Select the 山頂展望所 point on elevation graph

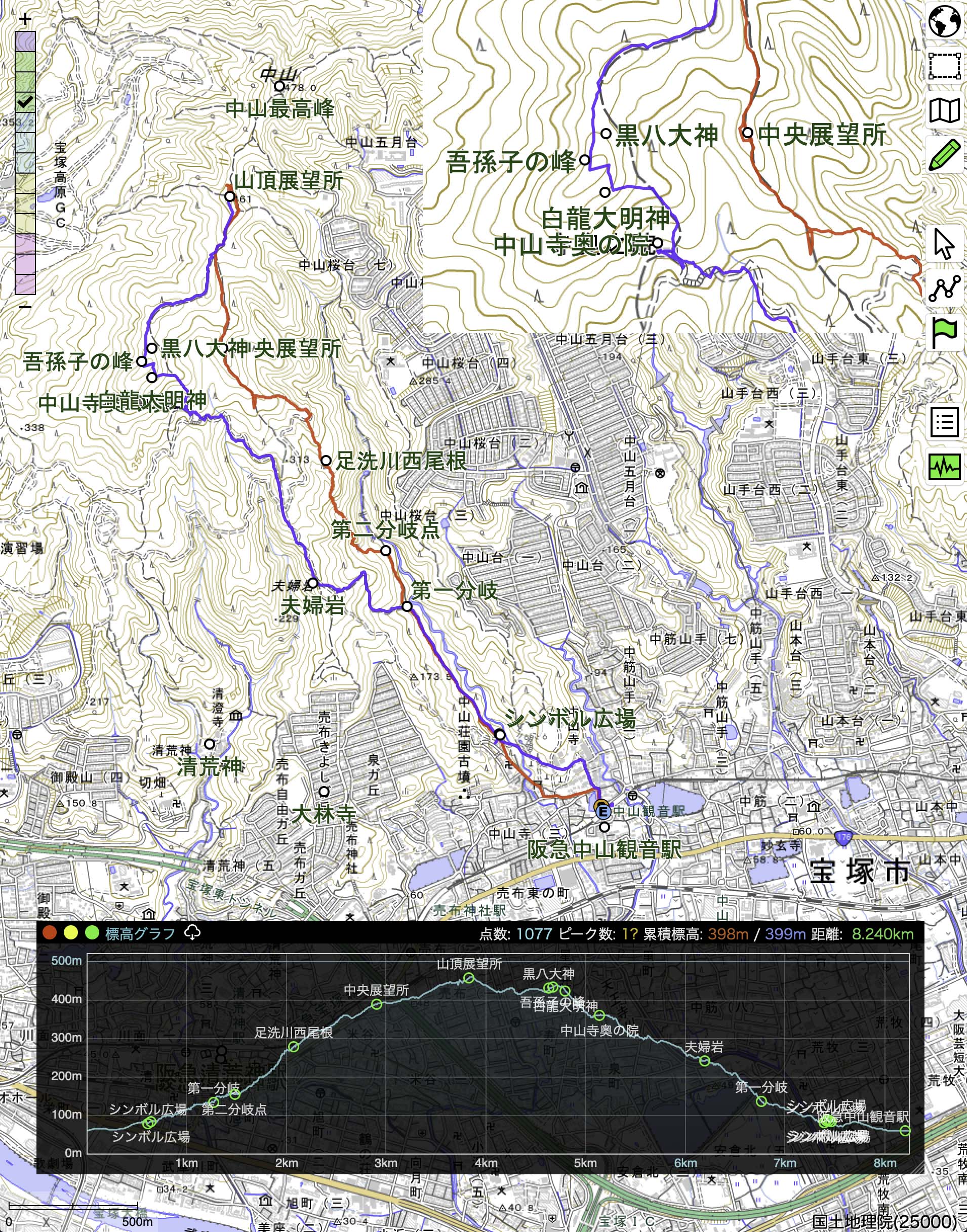coord(469,978)
